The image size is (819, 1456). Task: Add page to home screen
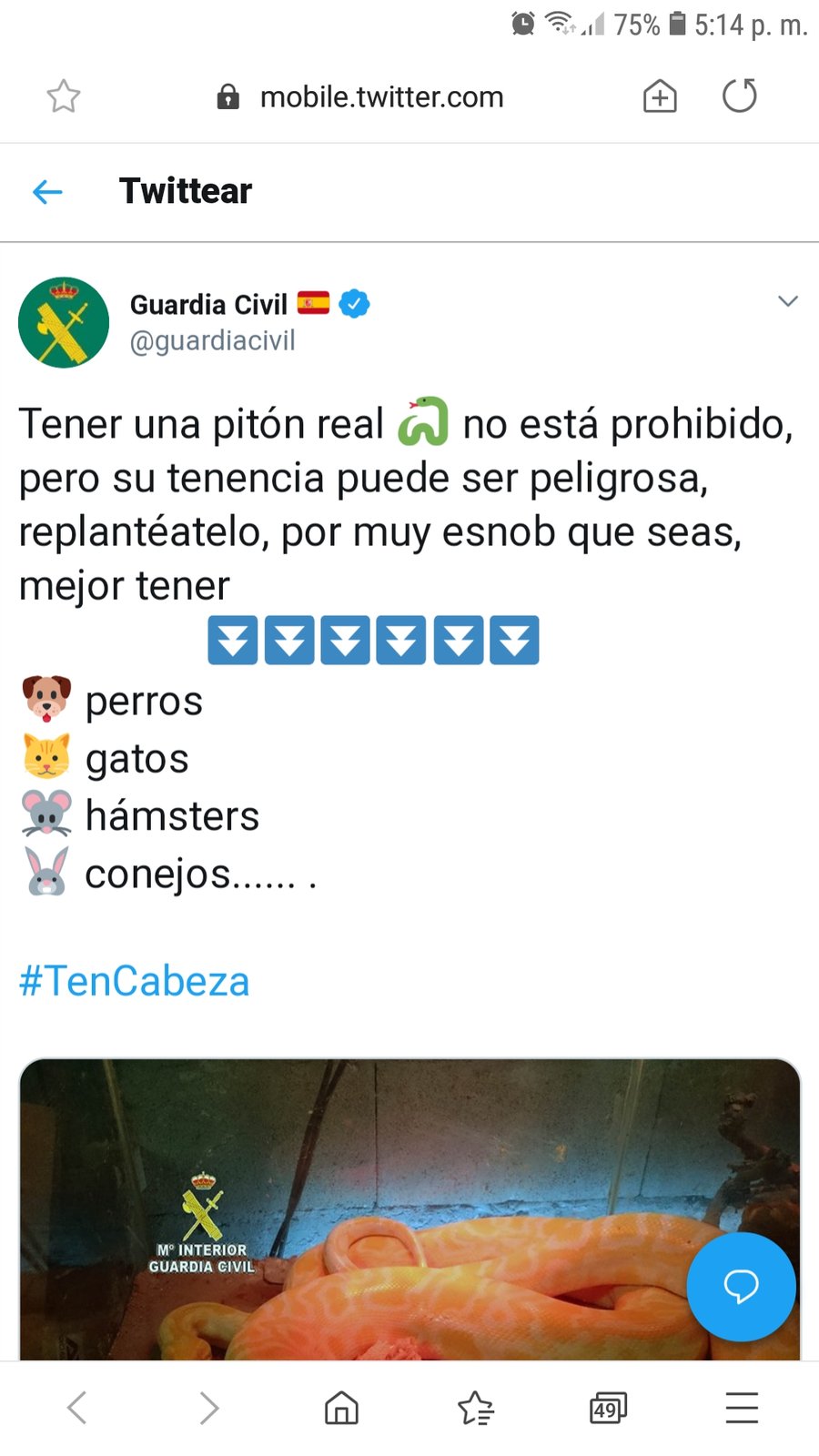[x=660, y=96]
